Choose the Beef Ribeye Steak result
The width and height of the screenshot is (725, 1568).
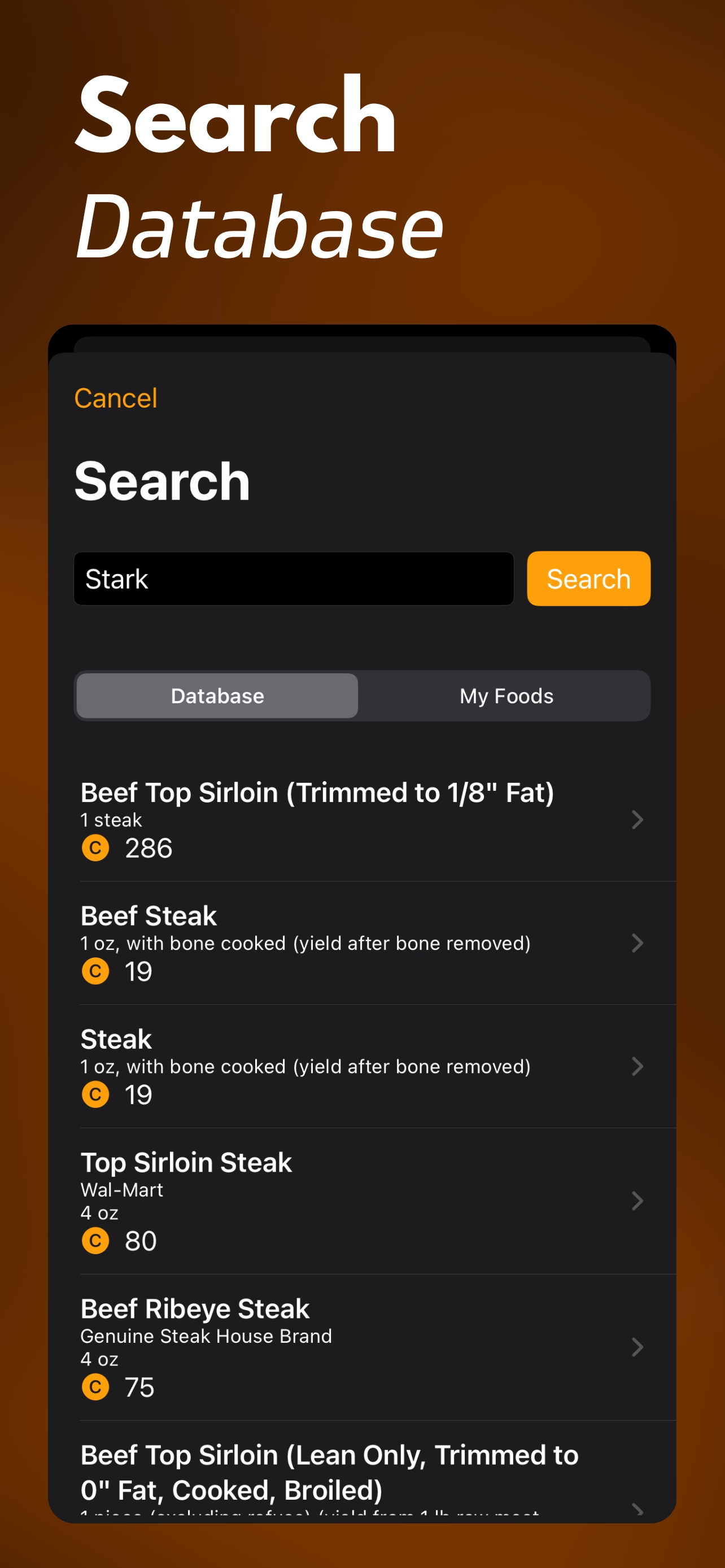click(362, 1347)
